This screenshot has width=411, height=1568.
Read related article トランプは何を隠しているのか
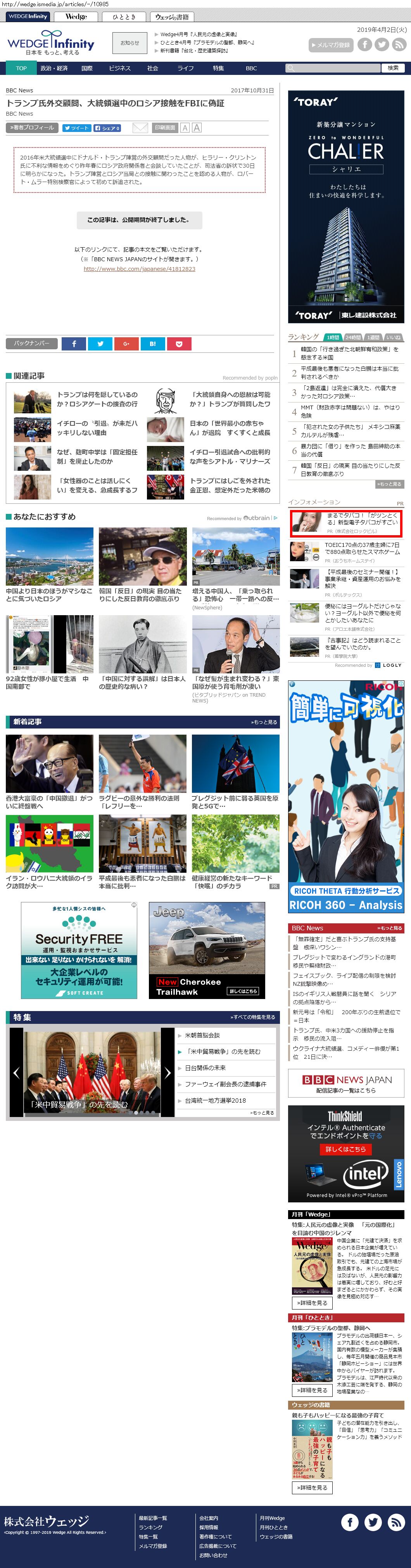pos(97,399)
